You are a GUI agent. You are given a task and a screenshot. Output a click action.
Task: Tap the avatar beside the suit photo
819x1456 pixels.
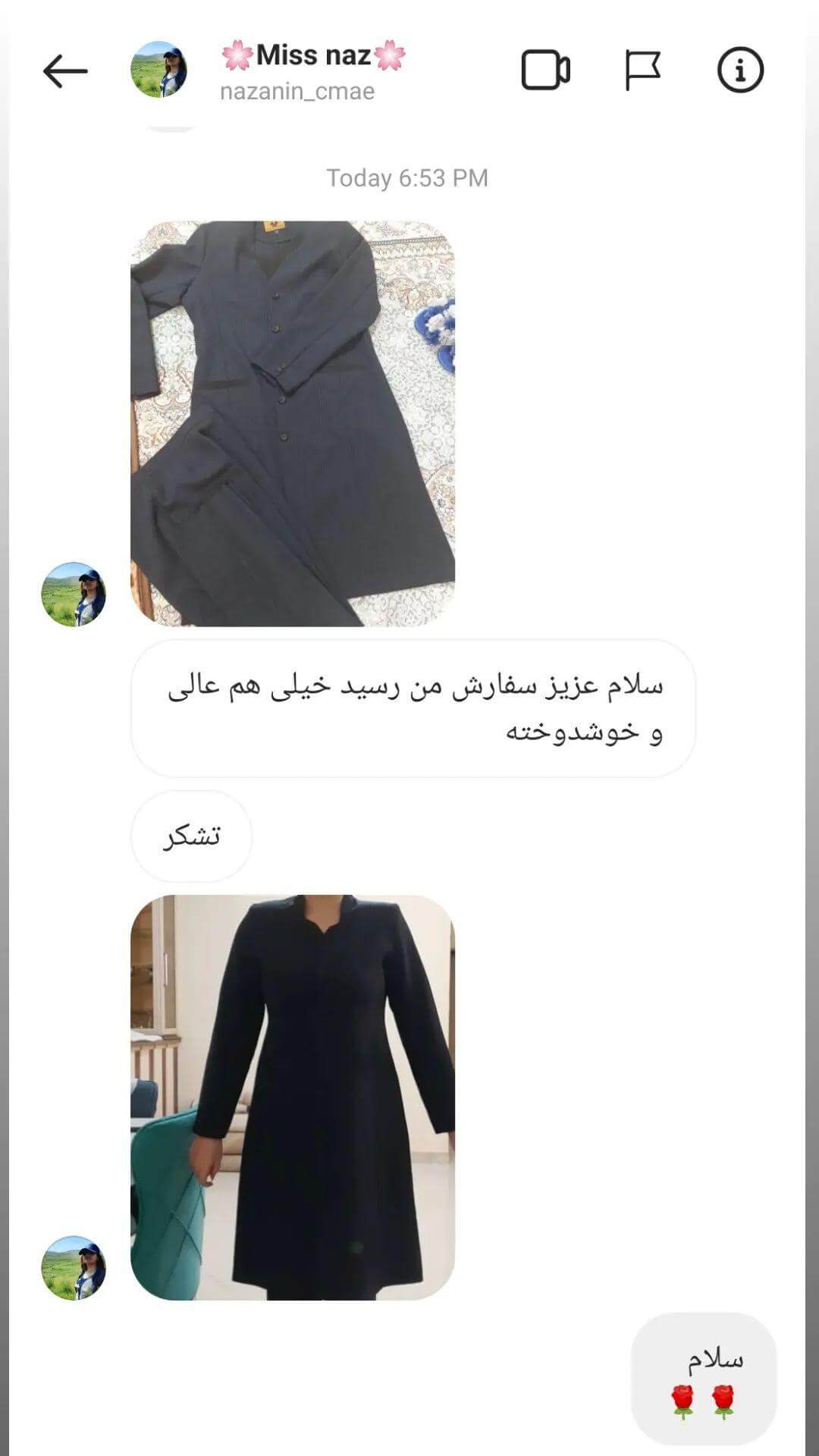click(74, 595)
